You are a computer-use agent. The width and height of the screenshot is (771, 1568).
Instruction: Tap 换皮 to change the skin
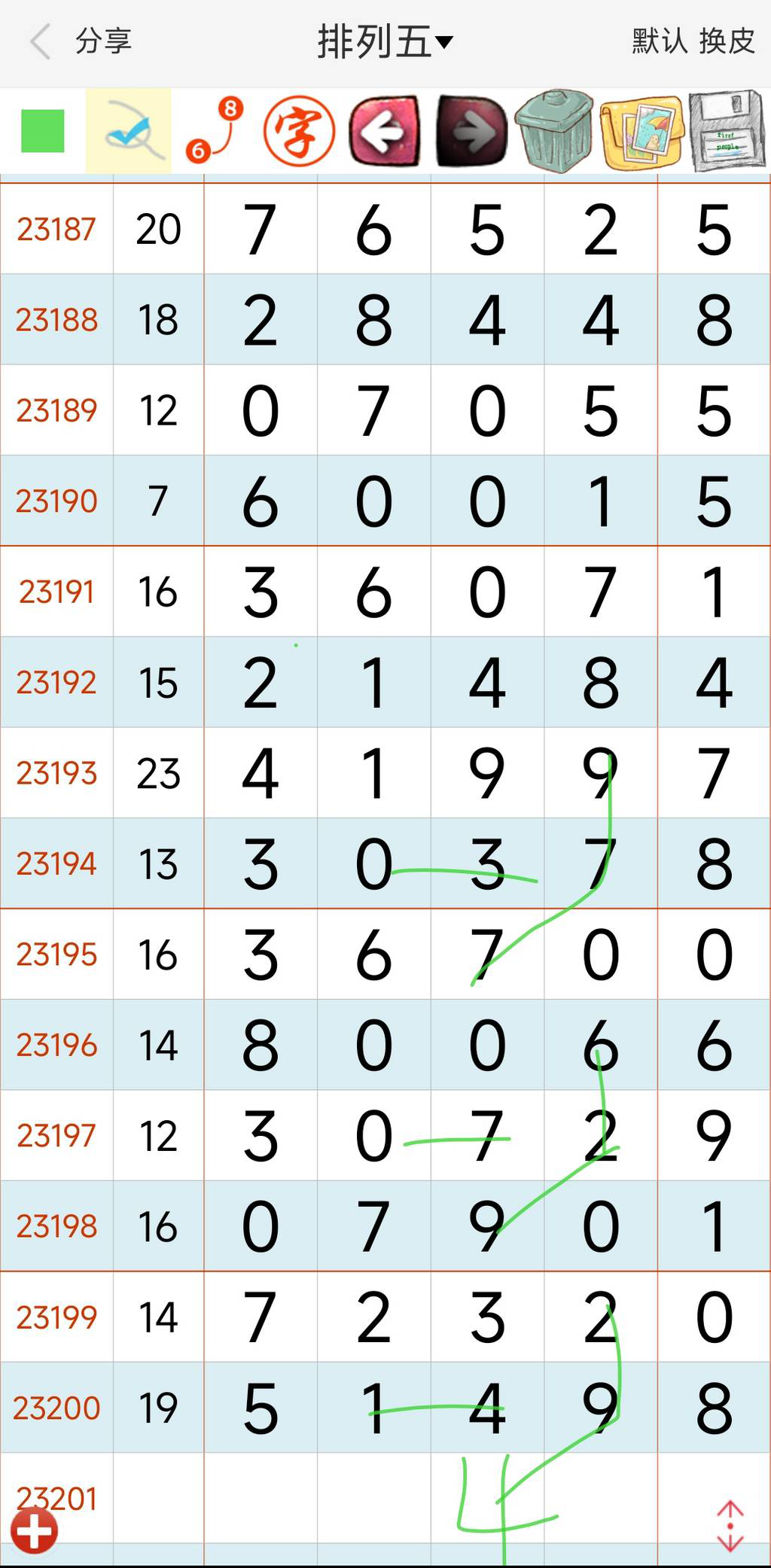coord(727,41)
